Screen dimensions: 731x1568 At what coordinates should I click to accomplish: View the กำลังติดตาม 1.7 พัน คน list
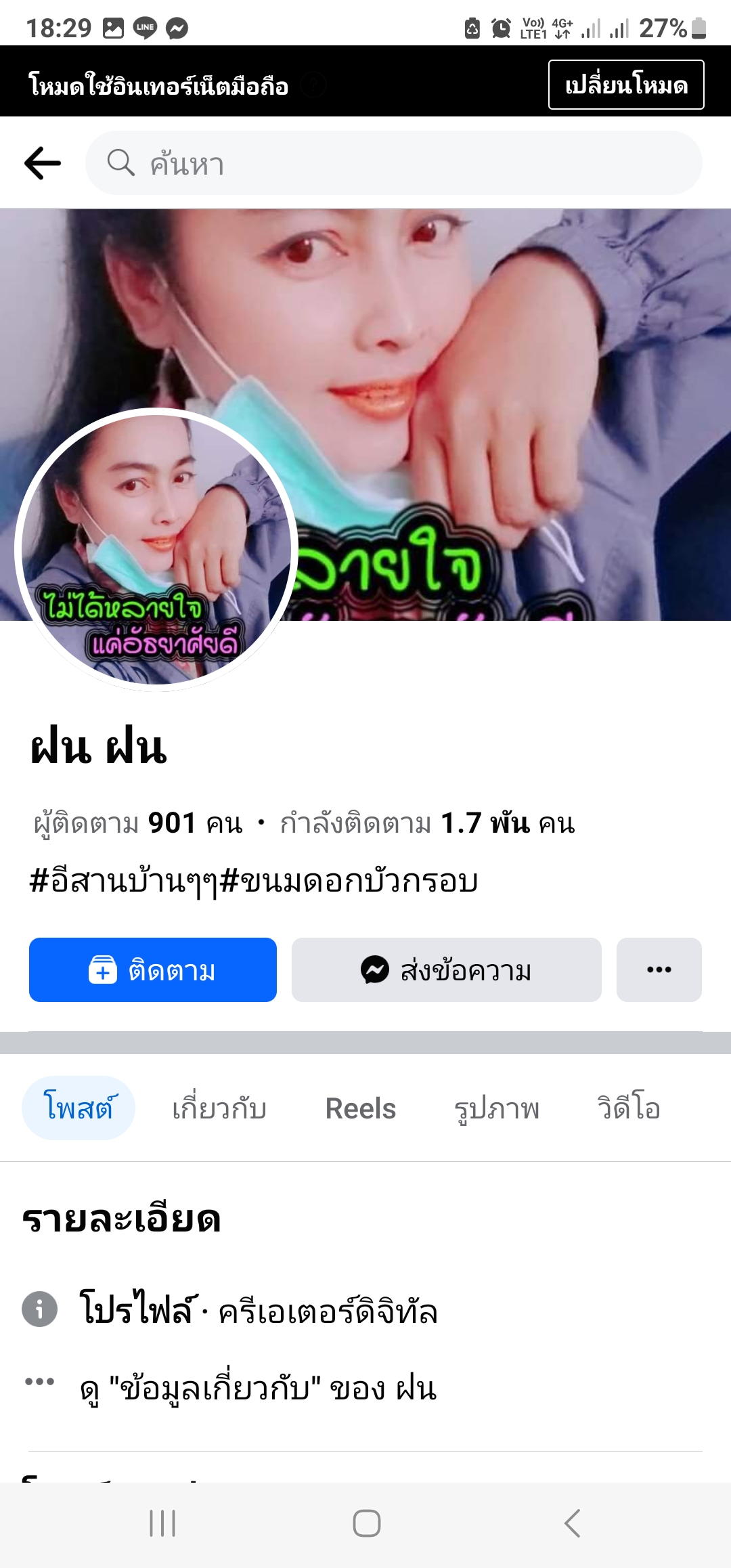[x=427, y=823]
